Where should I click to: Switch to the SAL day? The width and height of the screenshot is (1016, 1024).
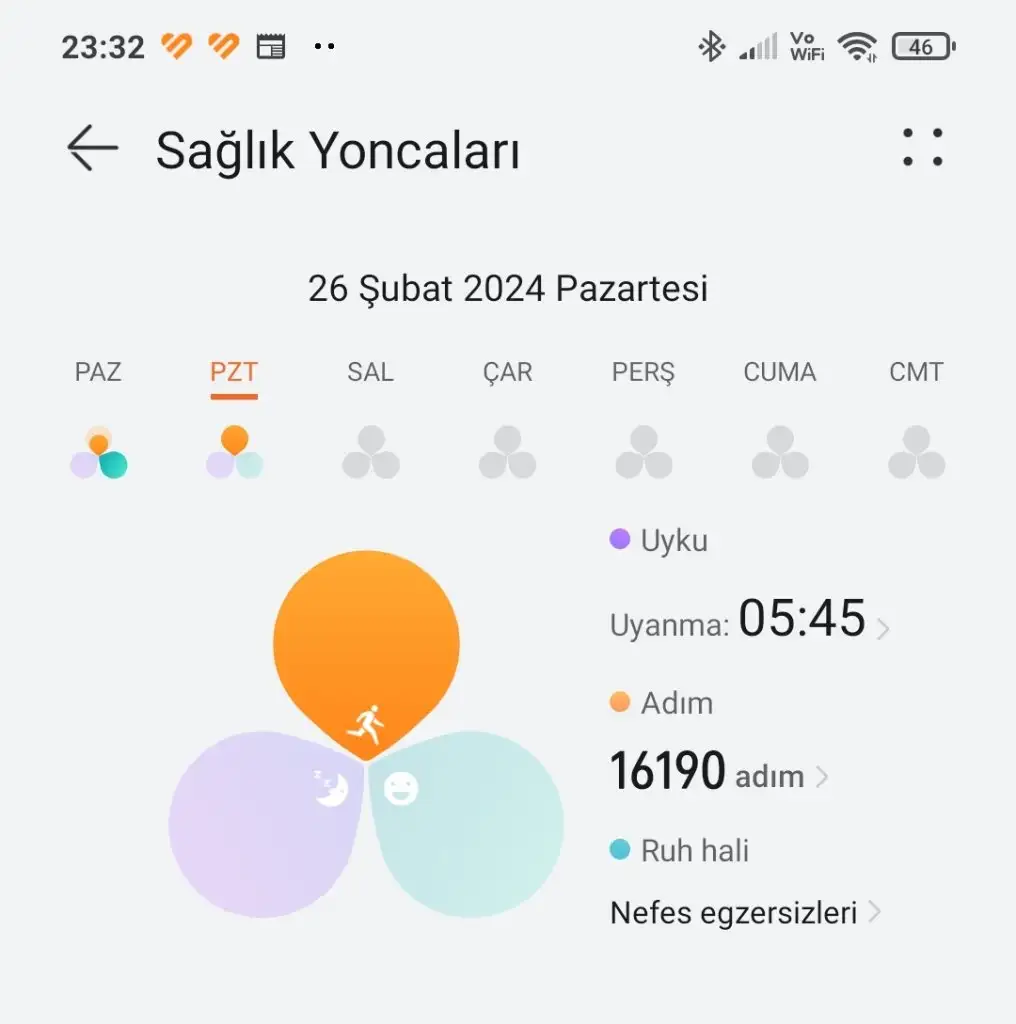pos(370,420)
